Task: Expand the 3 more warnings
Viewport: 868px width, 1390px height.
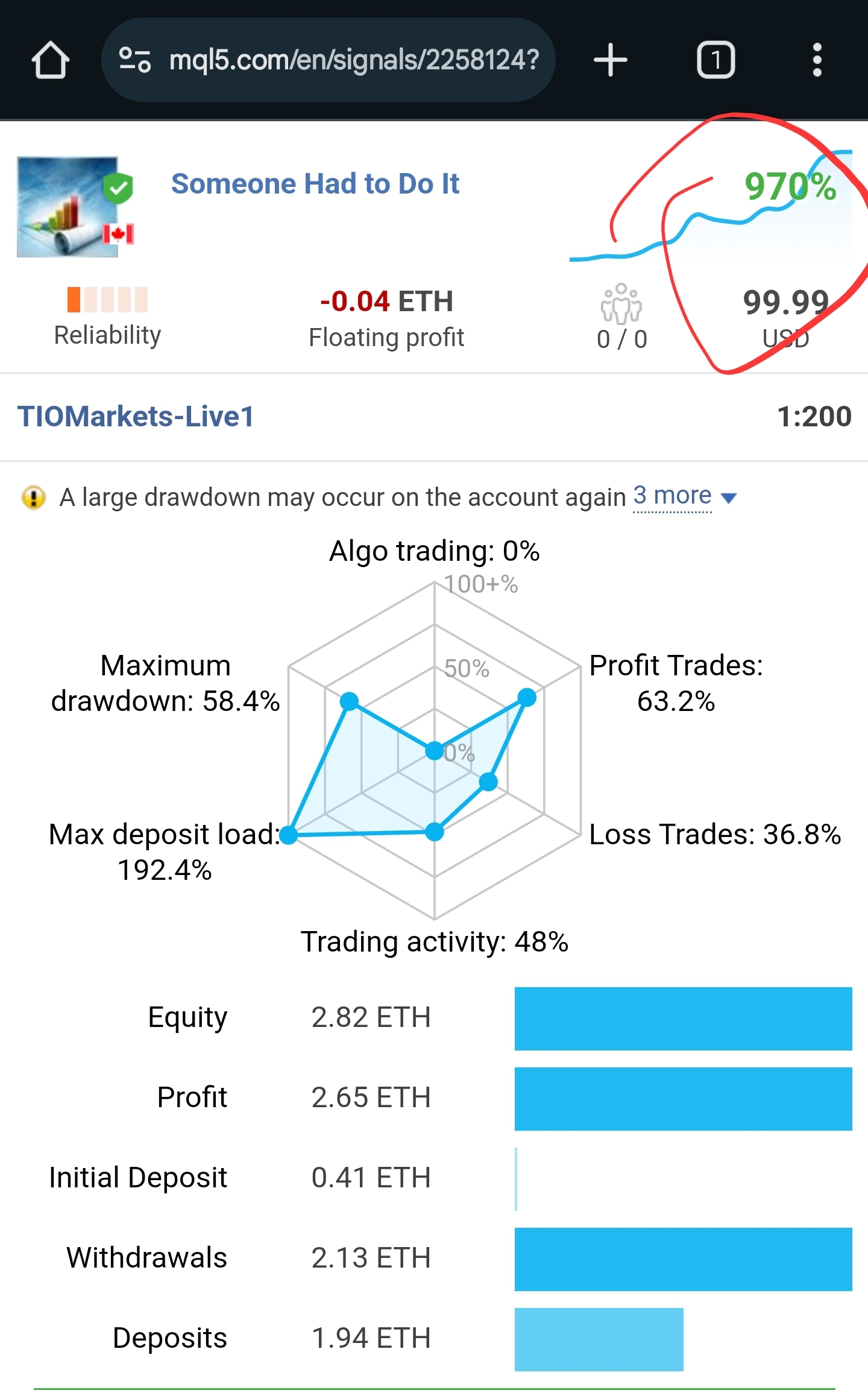Action: coord(685,496)
